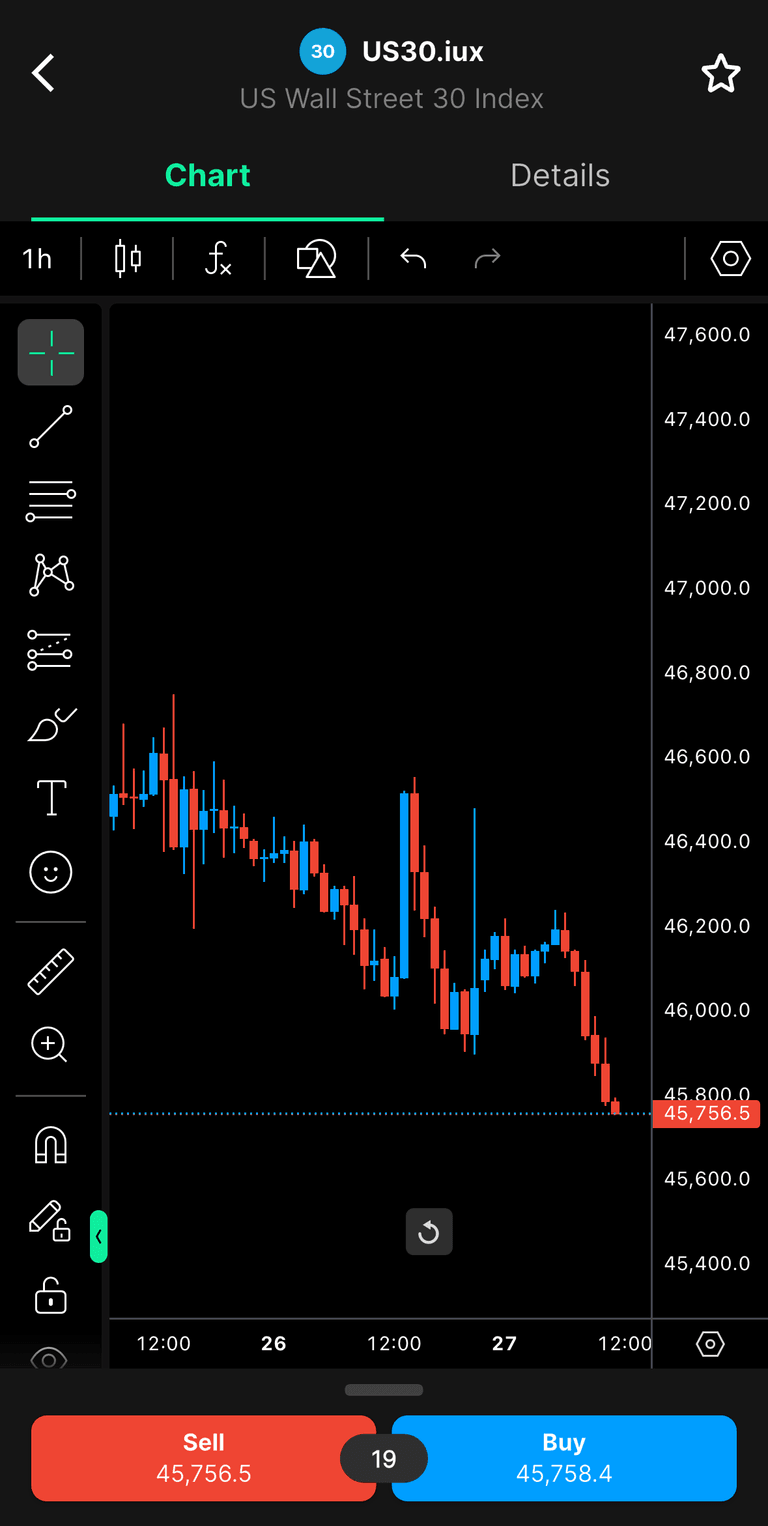This screenshot has width=768, height=1526.
Task: Open the indicators fx menu
Action: pos(218,259)
